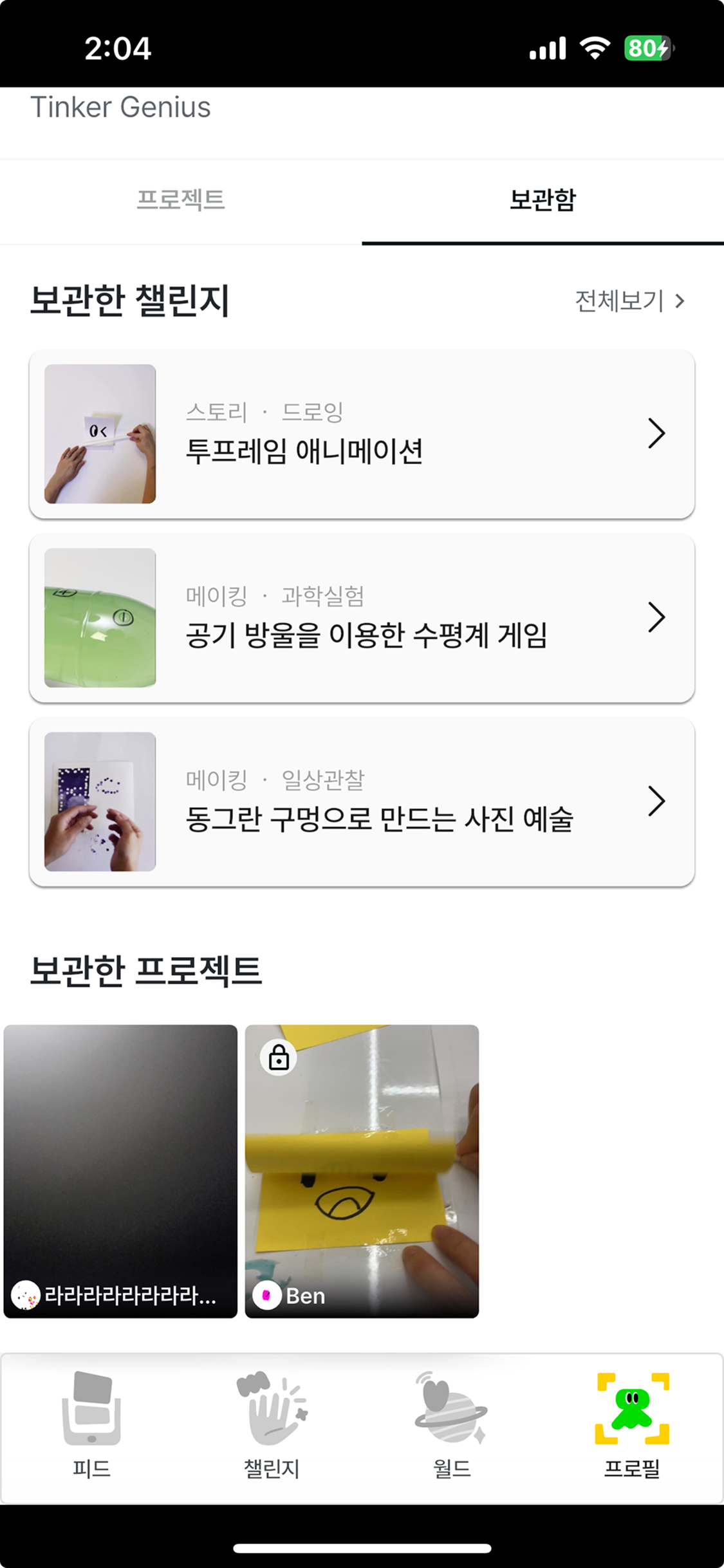View the saved project by 라라라라라라라라
724x1568 pixels.
pyautogui.click(x=120, y=1170)
